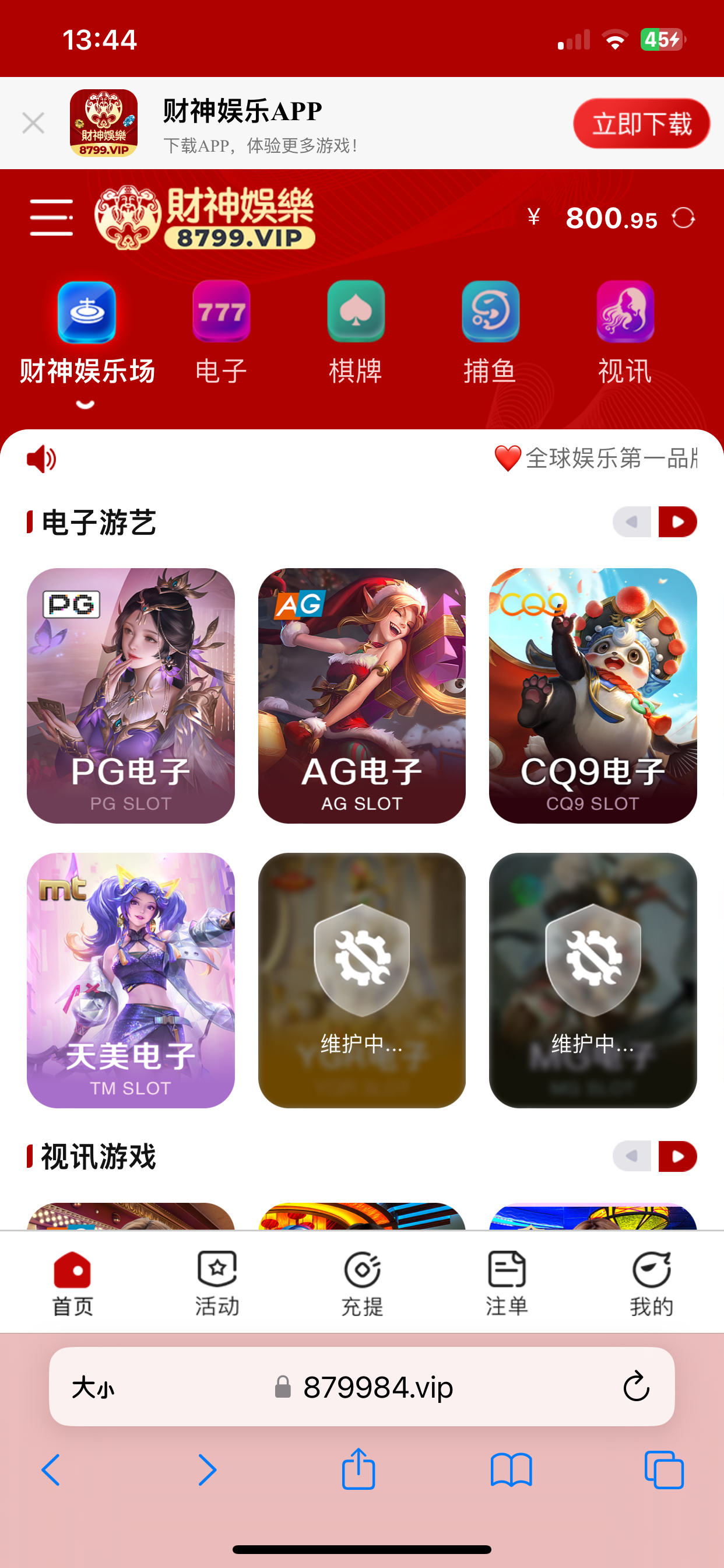Viewport: 724px width, 1568px height.
Task: Show next page of 视讯游戏
Action: click(678, 1157)
